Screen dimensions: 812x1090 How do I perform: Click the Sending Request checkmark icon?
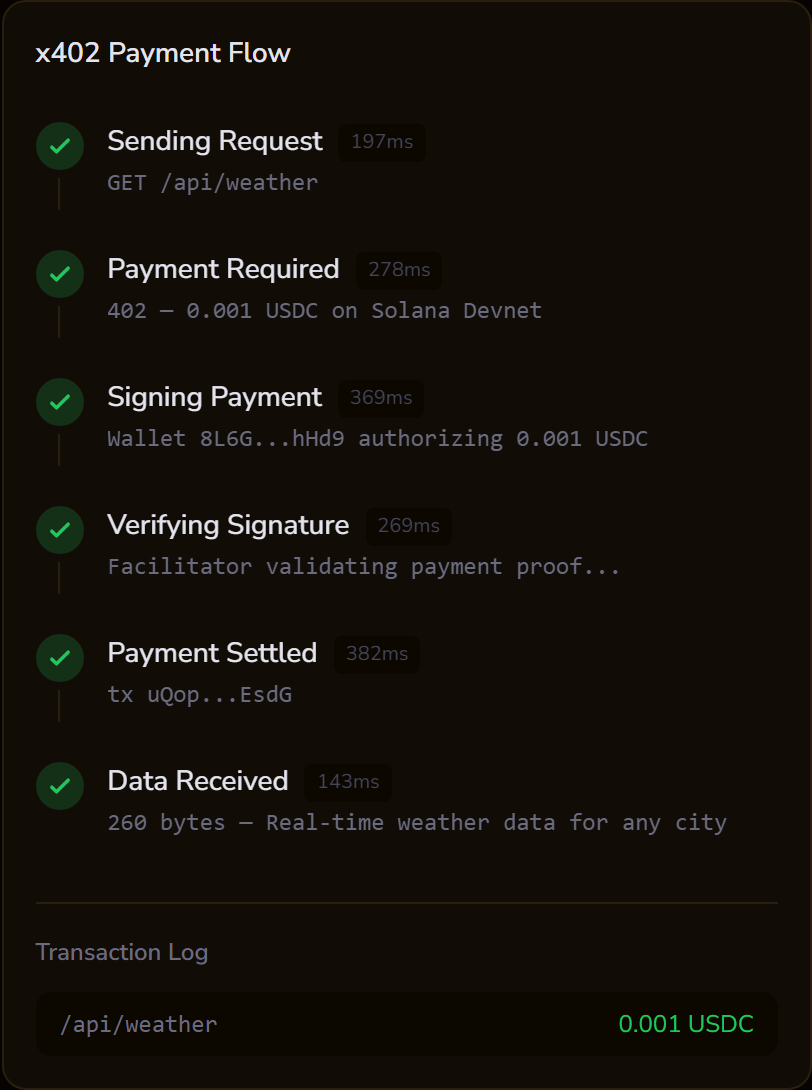pyautogui.click(x=59, y=146)
